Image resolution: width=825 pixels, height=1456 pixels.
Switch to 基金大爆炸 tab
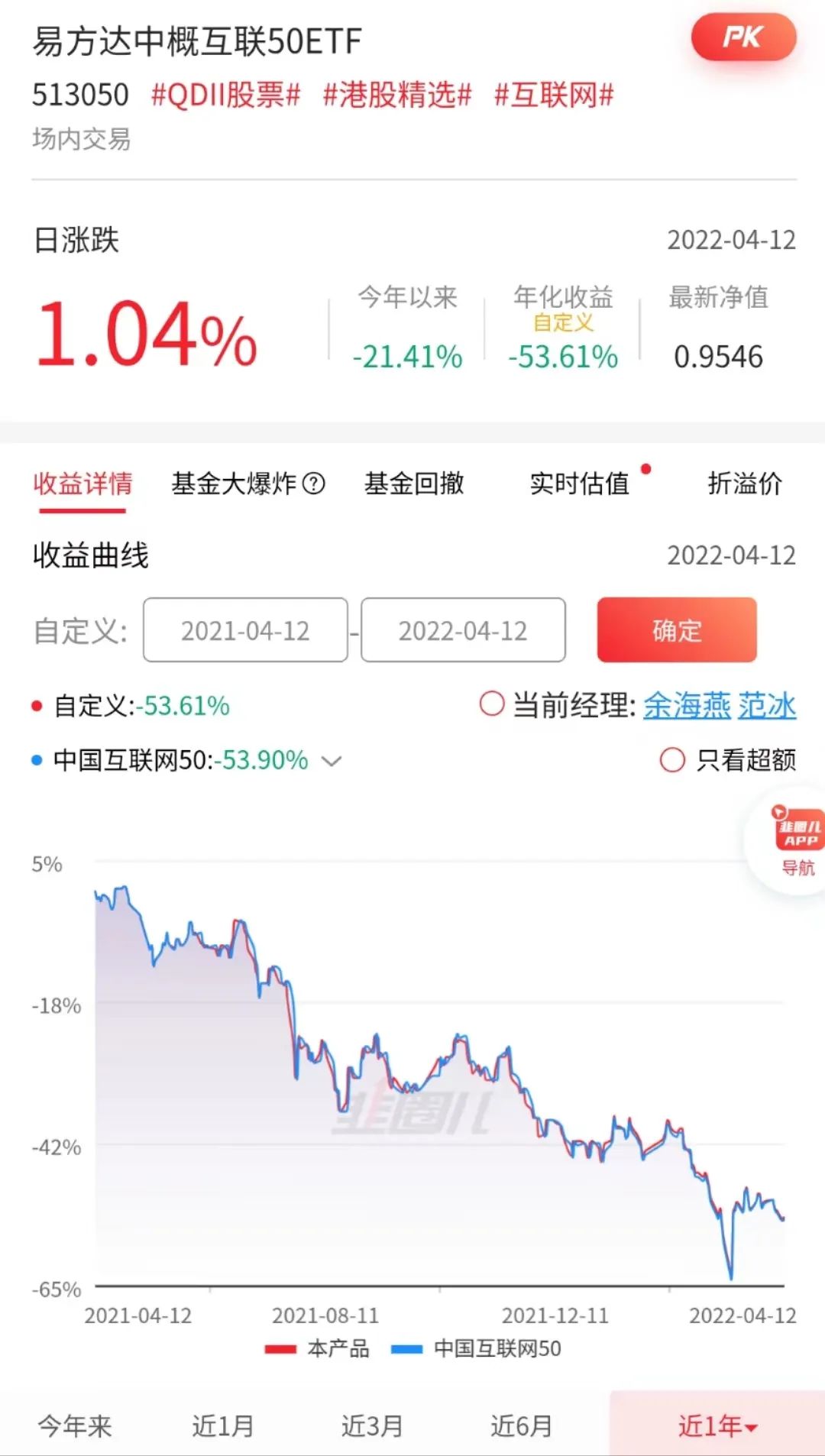point(248,484)
